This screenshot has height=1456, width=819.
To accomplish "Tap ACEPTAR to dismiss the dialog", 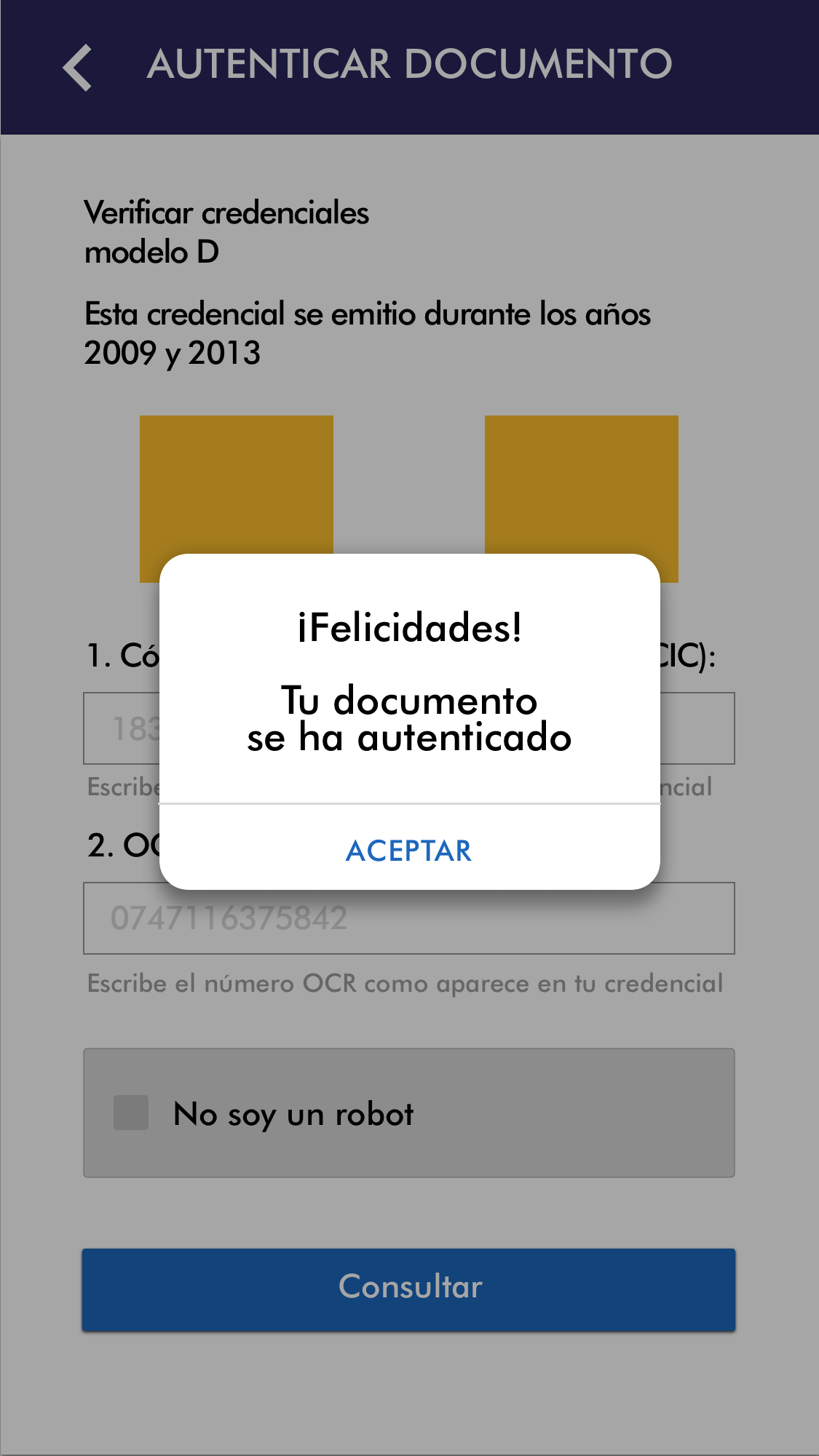I will 409,850.
